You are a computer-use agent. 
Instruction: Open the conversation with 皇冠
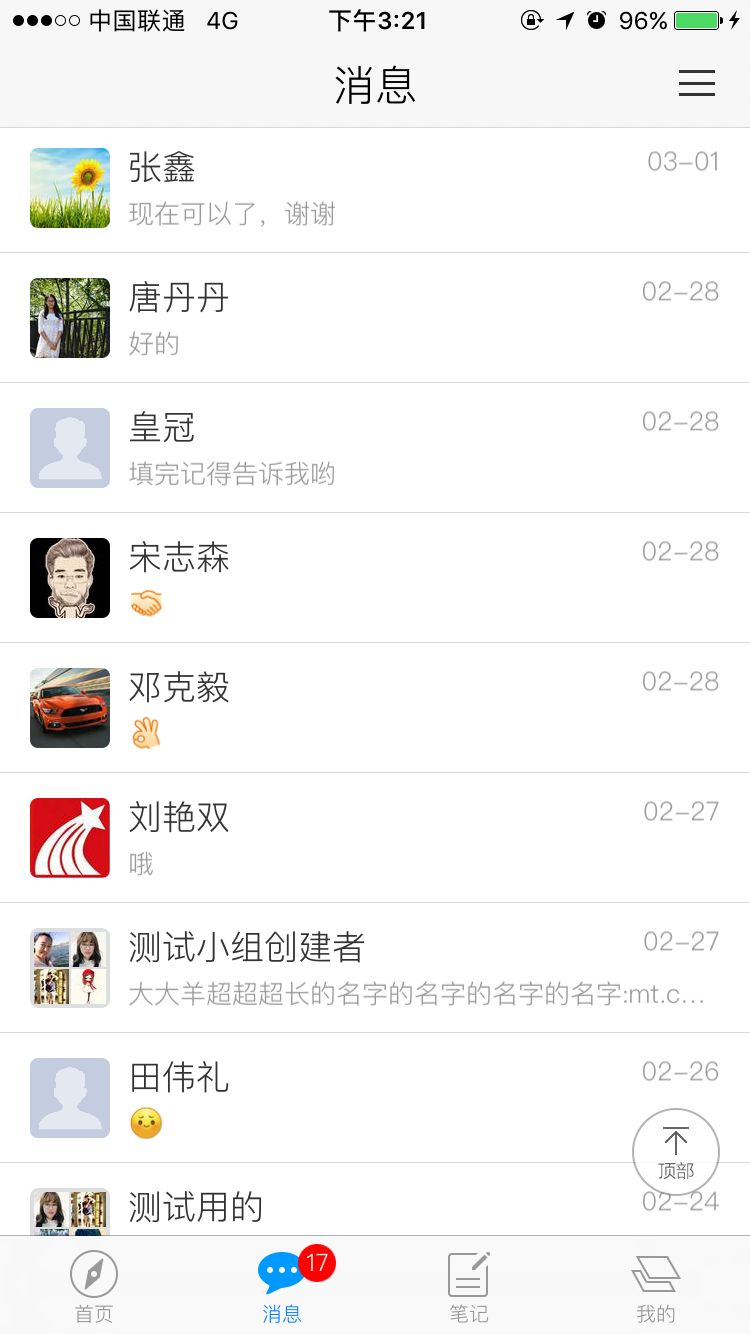tap(375, 448)
